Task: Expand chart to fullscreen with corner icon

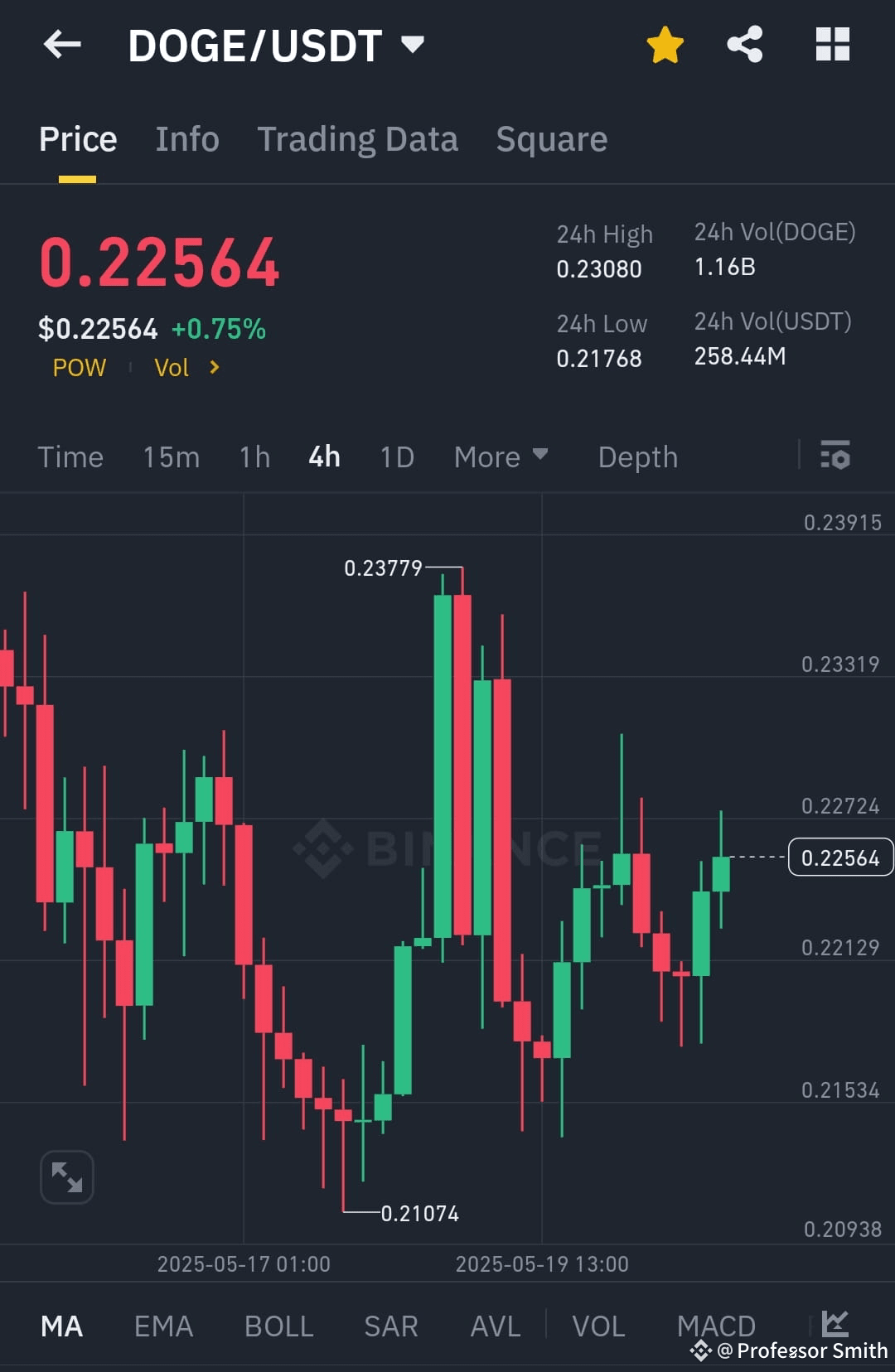Action: (x=66, y=1176)
